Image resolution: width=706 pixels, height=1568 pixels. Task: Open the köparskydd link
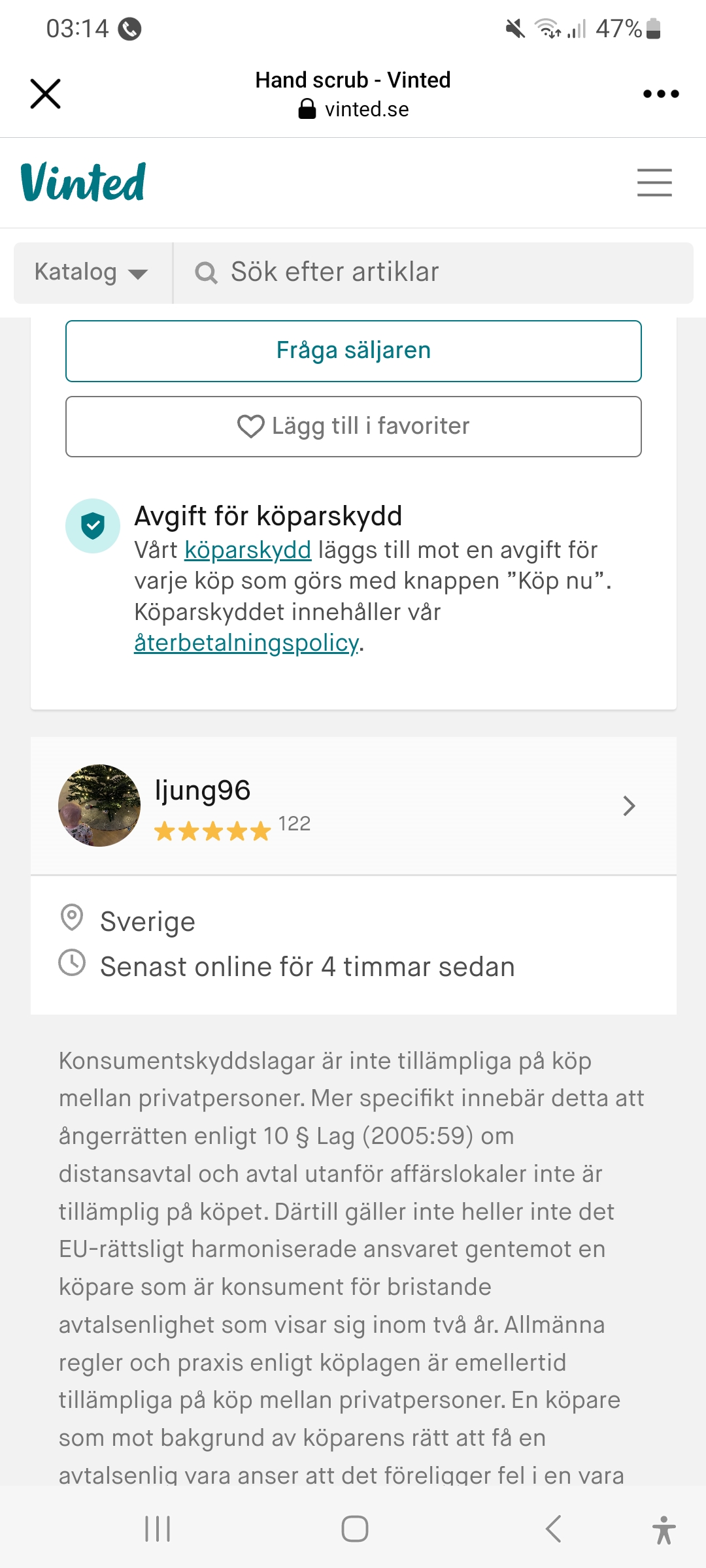click(248, 550)
